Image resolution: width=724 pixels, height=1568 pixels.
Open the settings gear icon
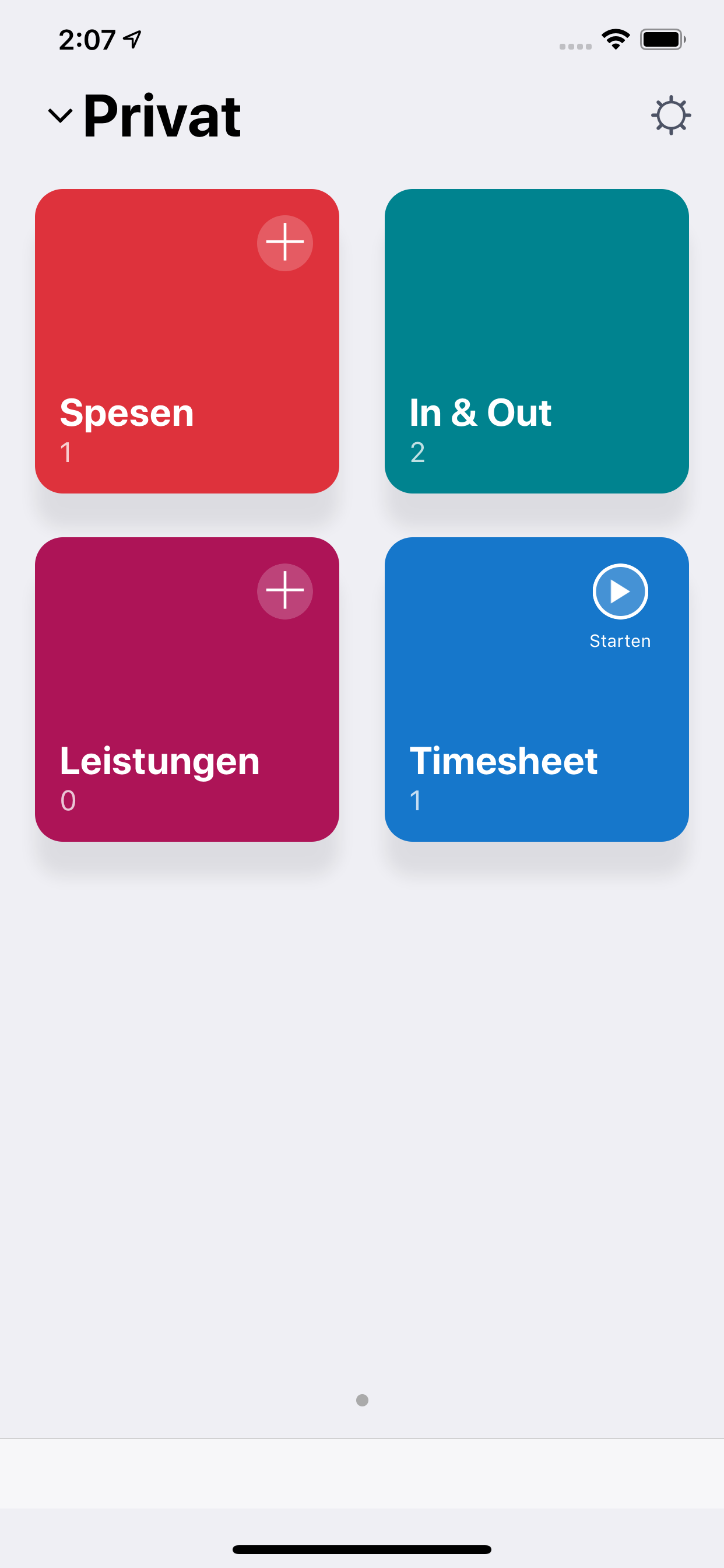click(x=670, y=115)
